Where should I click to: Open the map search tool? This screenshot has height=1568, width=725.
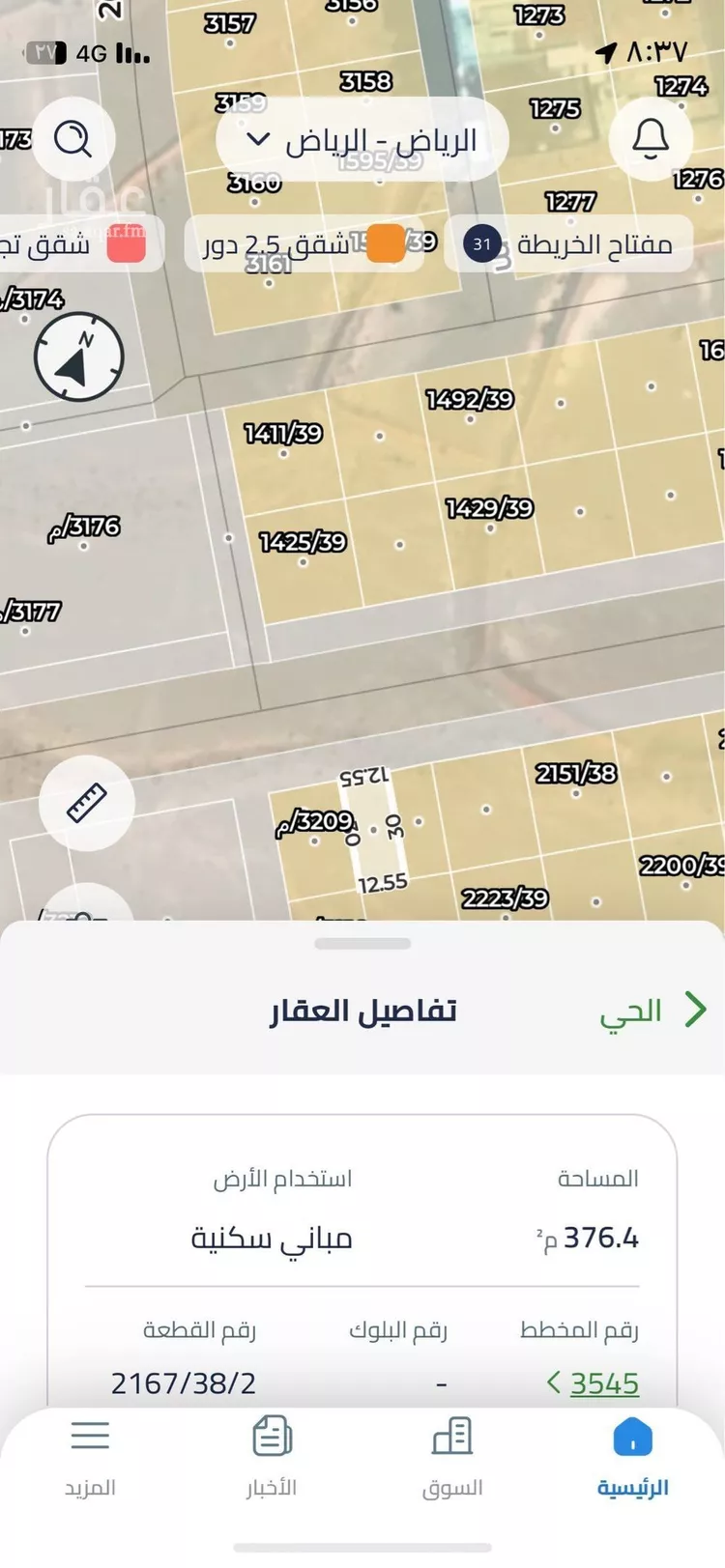(x=74, y=138)
